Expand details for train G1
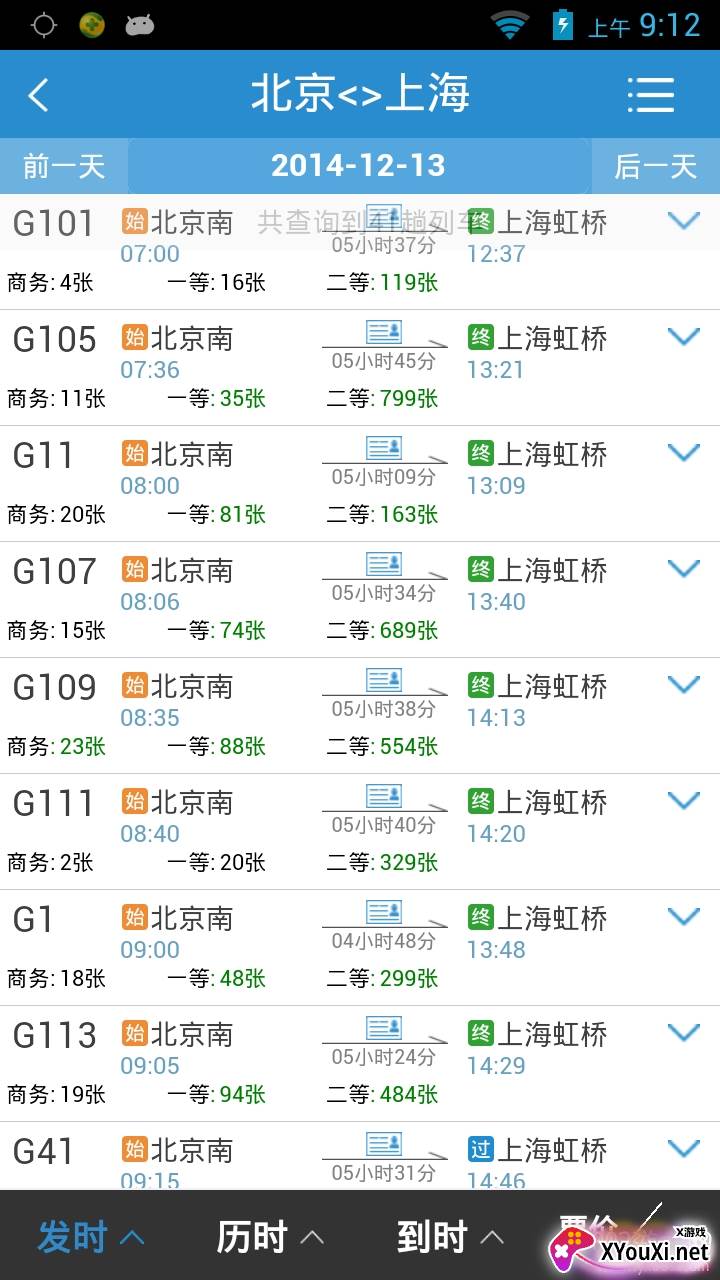 click(684, 917)
